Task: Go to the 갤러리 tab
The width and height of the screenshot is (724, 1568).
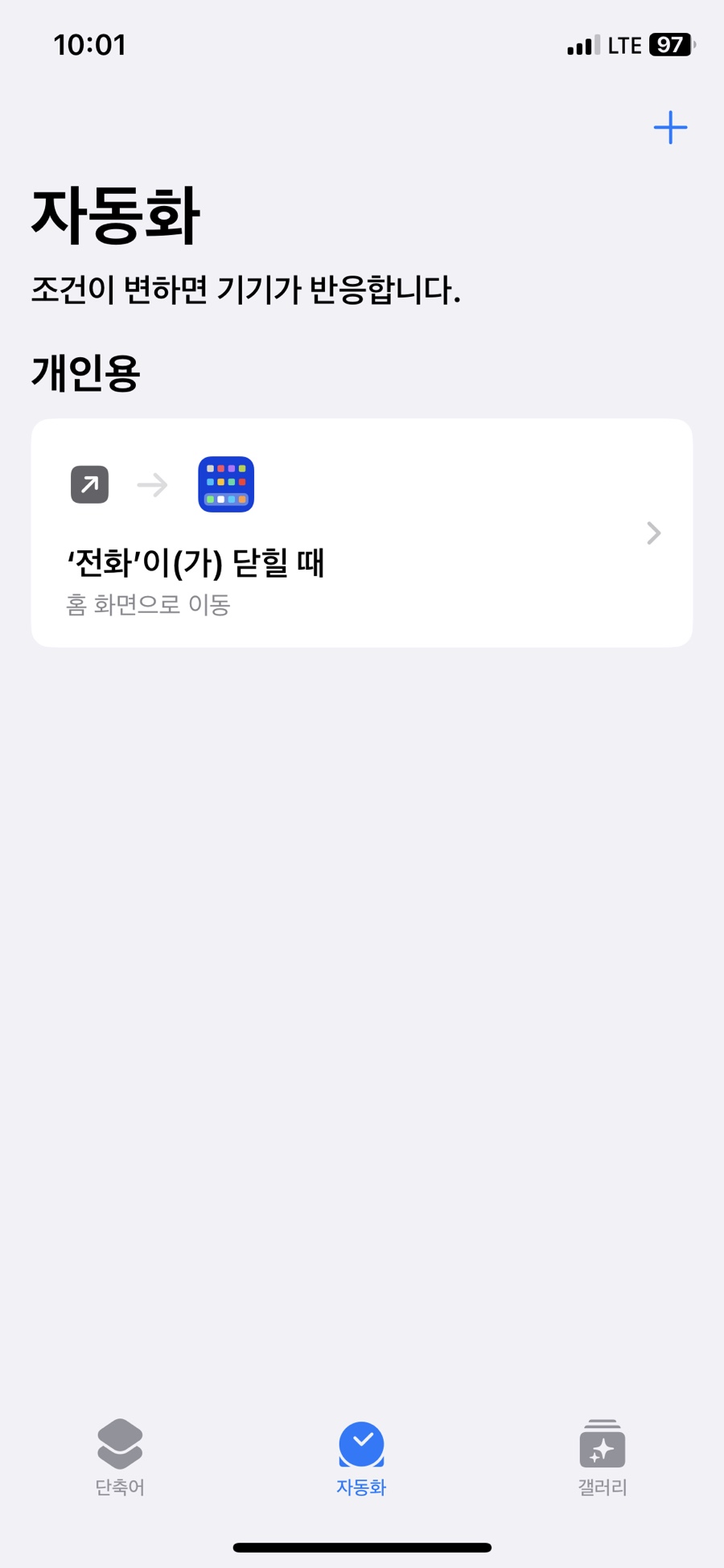Action: coord(603,1457)
